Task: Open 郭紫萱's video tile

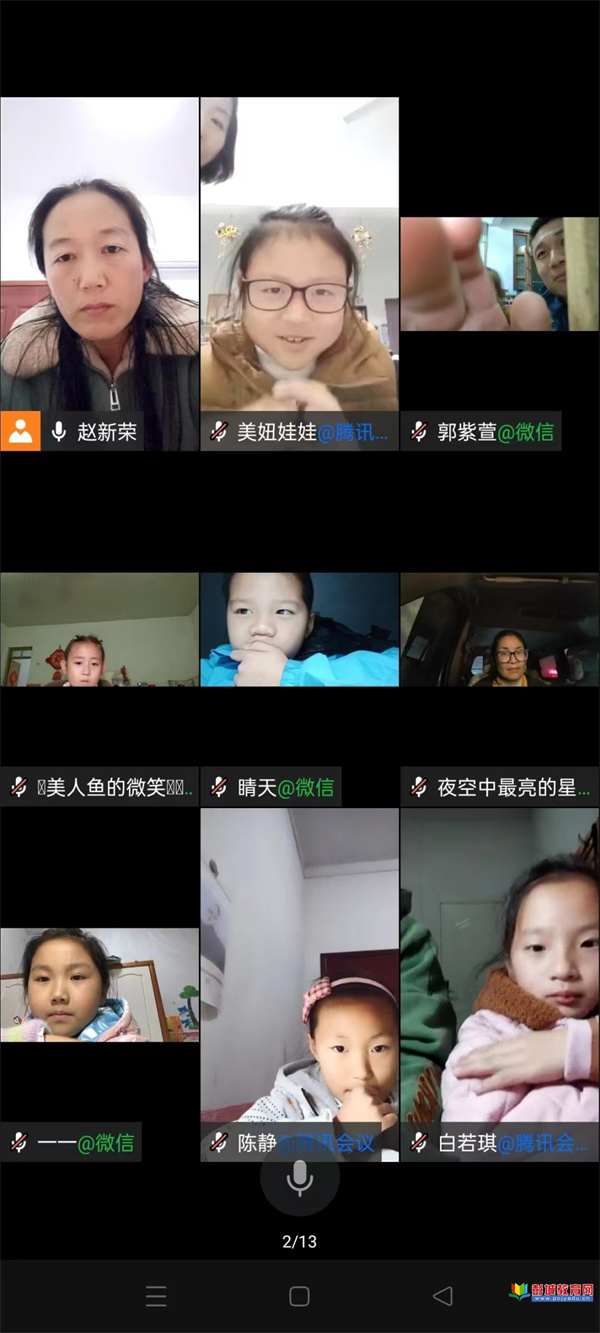Action: pyautogui.click(x=499, y=275)
